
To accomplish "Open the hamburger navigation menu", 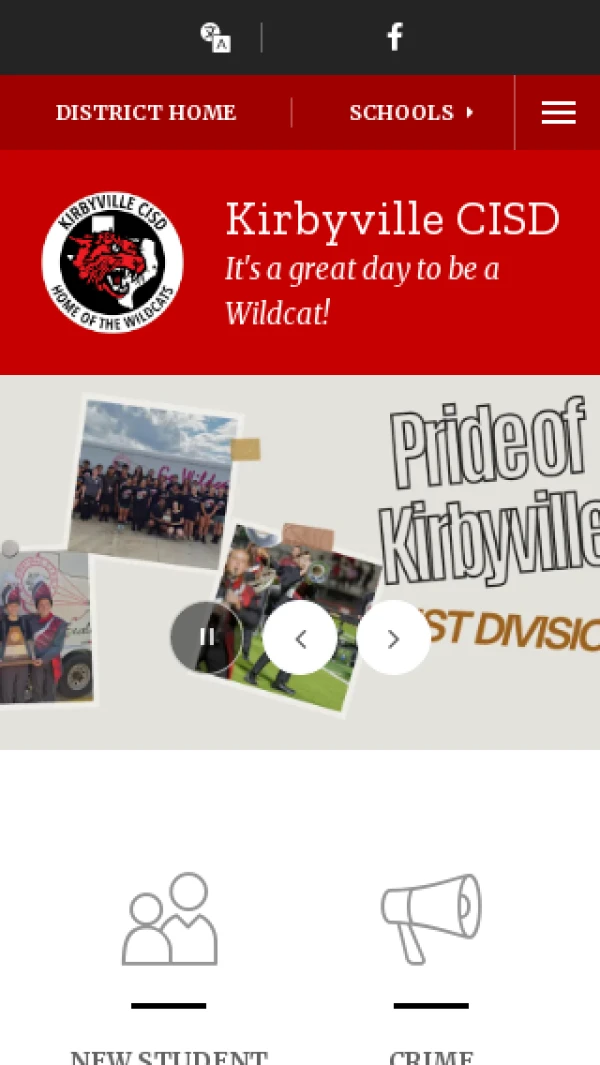I will (x=558, y=113).
